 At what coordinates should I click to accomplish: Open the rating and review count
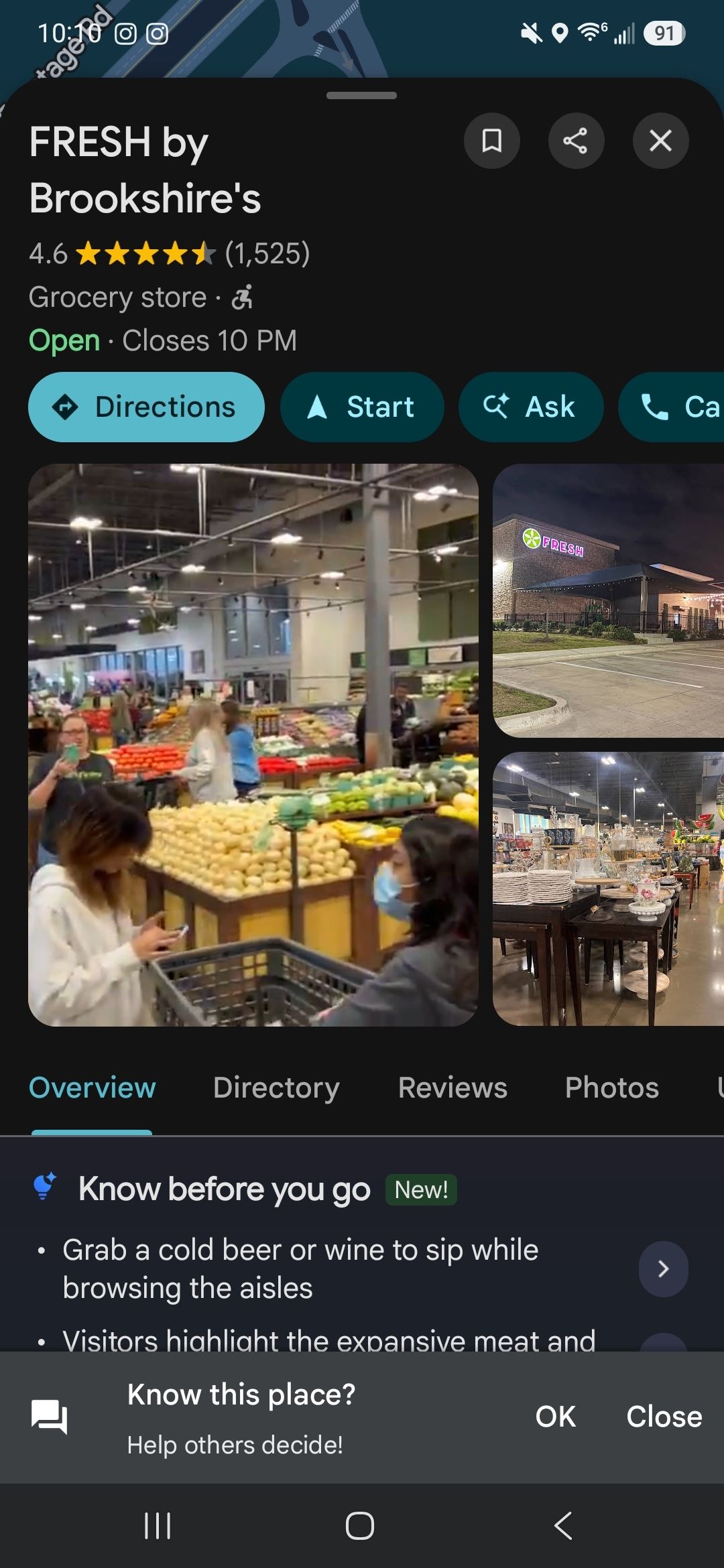(x=170, y=254)
